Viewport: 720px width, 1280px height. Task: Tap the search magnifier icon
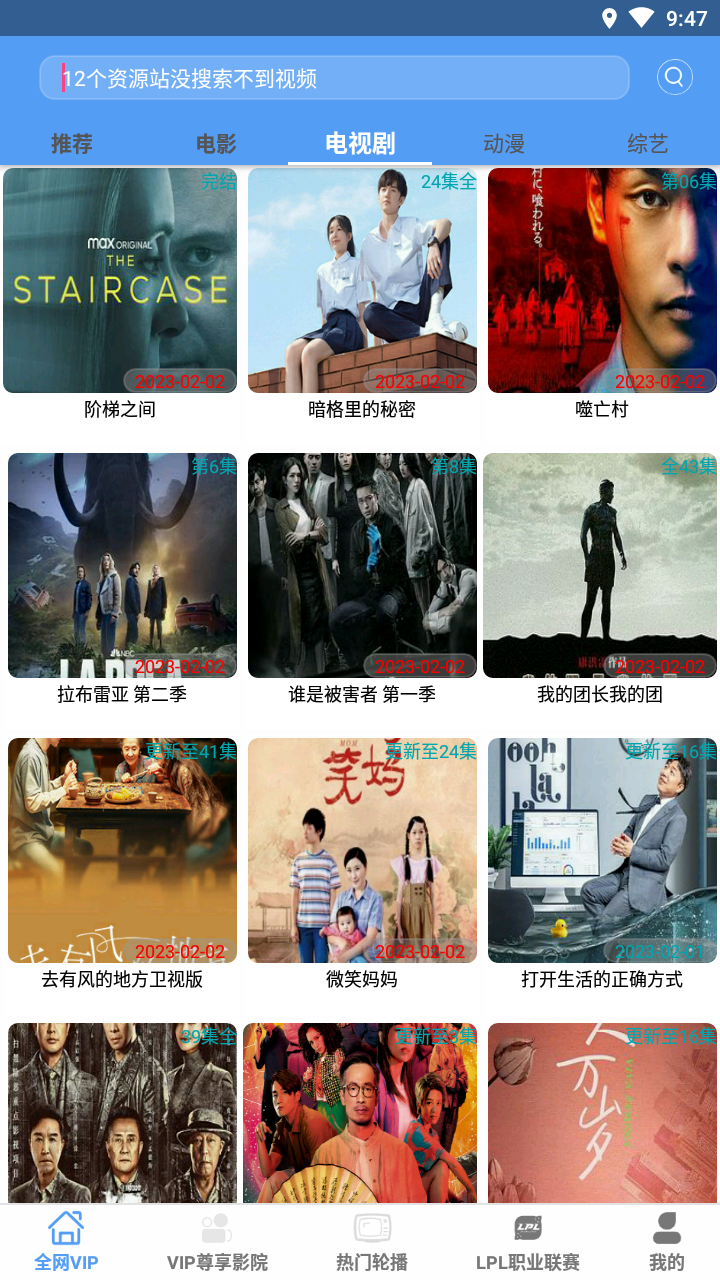(675, 77)
